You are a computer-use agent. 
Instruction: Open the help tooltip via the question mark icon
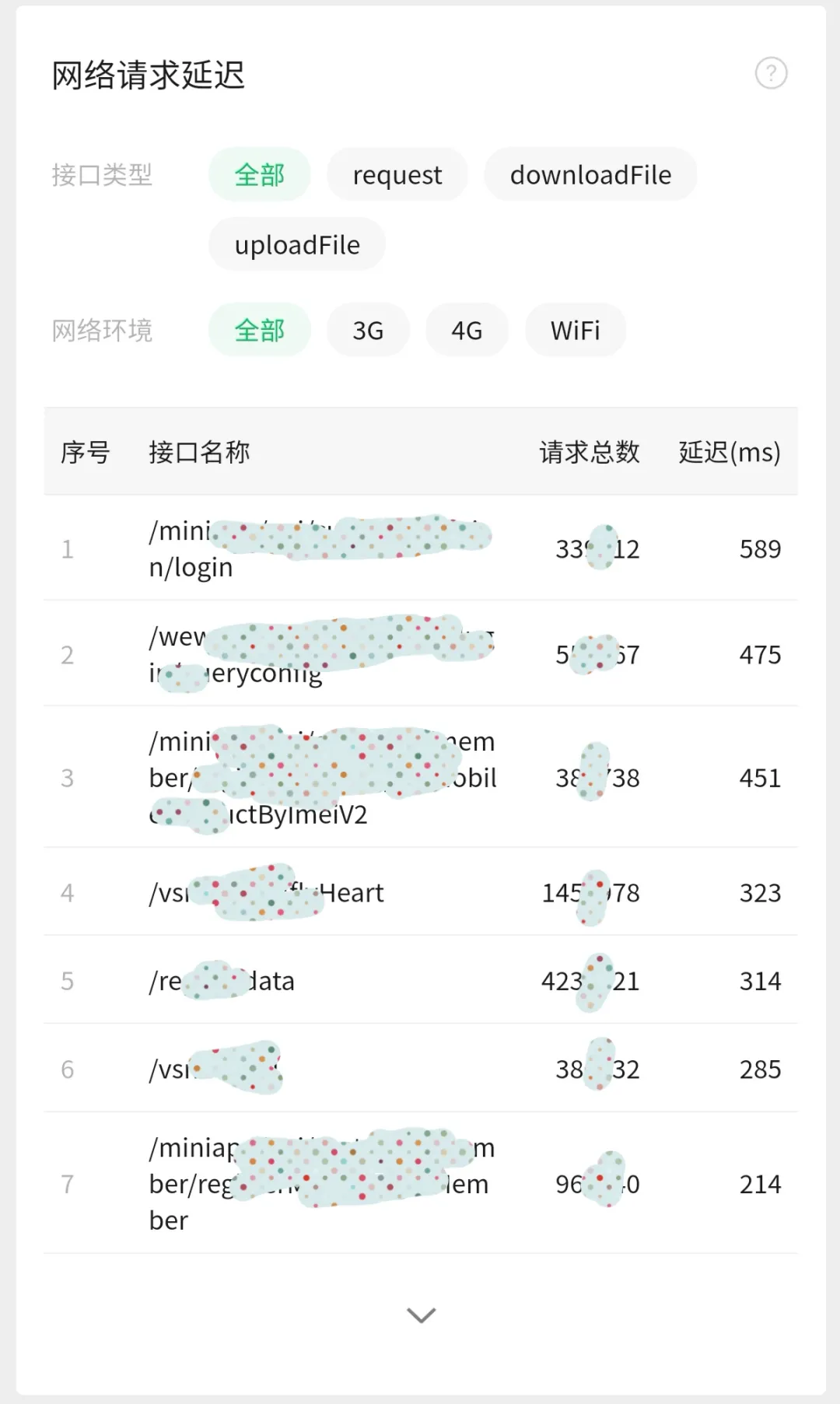[770, 73]
